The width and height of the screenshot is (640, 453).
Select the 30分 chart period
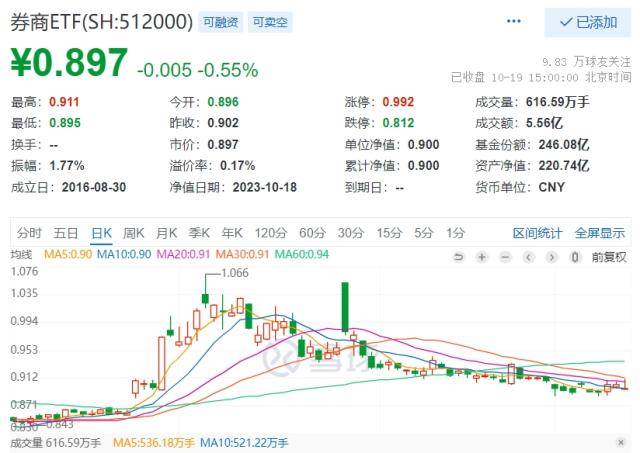tap(350, 233)
